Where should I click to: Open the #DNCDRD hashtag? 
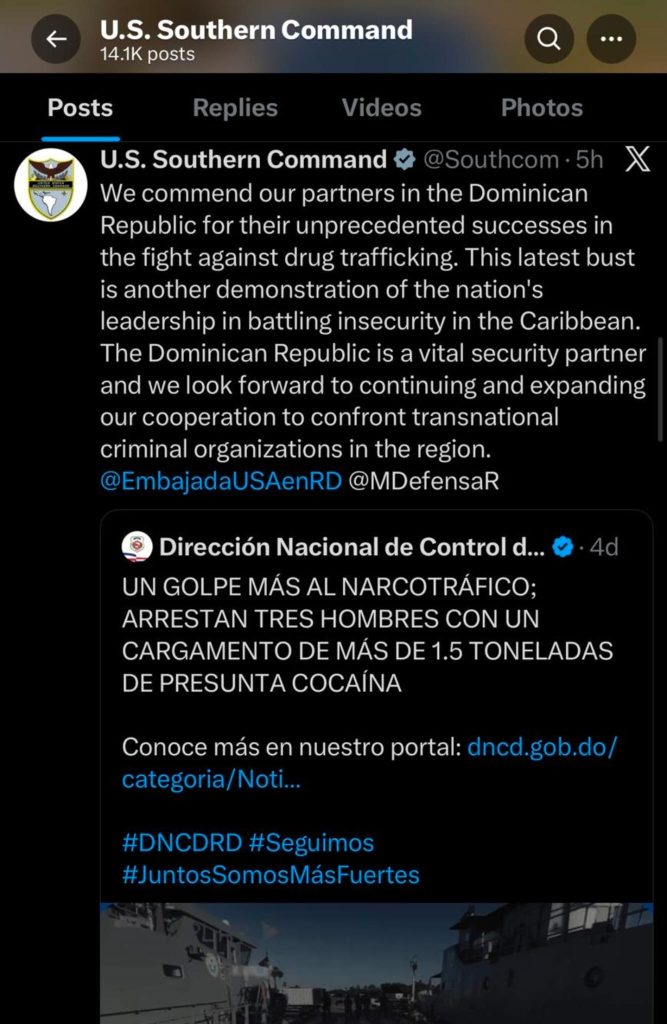(x=181, y=843)
